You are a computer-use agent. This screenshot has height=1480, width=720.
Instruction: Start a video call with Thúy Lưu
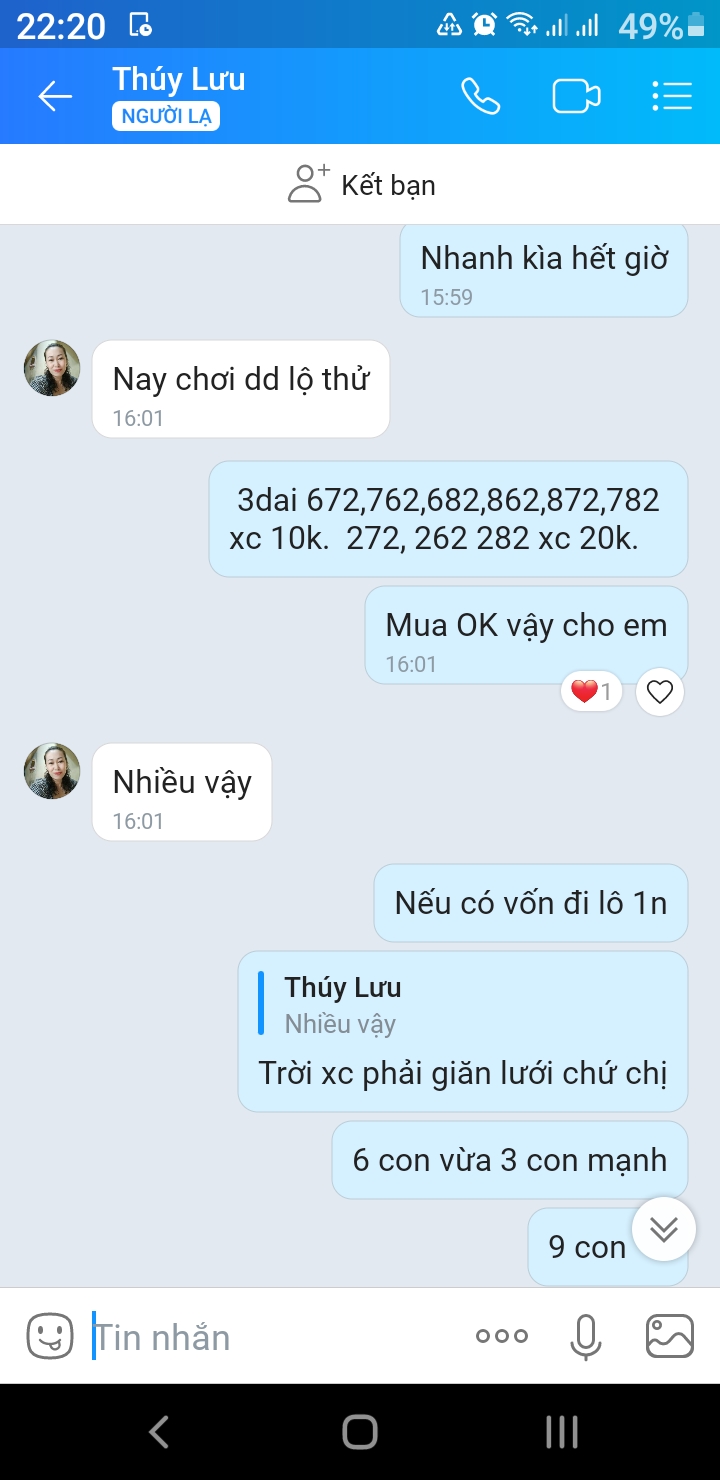[x=576, y=96]
